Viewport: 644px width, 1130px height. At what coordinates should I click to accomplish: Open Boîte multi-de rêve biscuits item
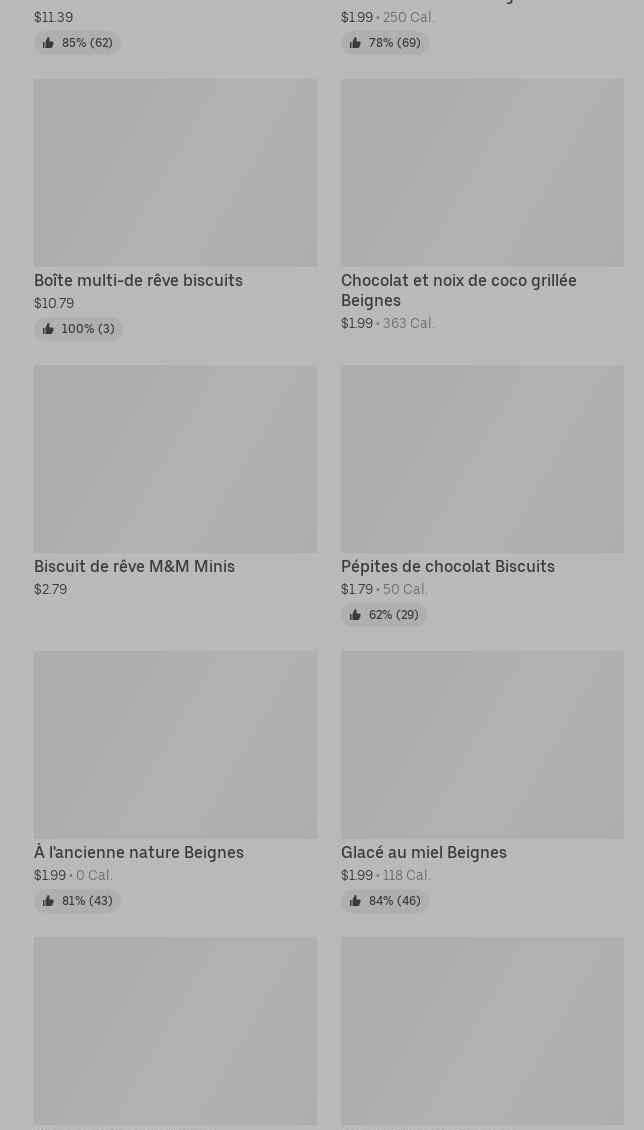coord(175,209)
